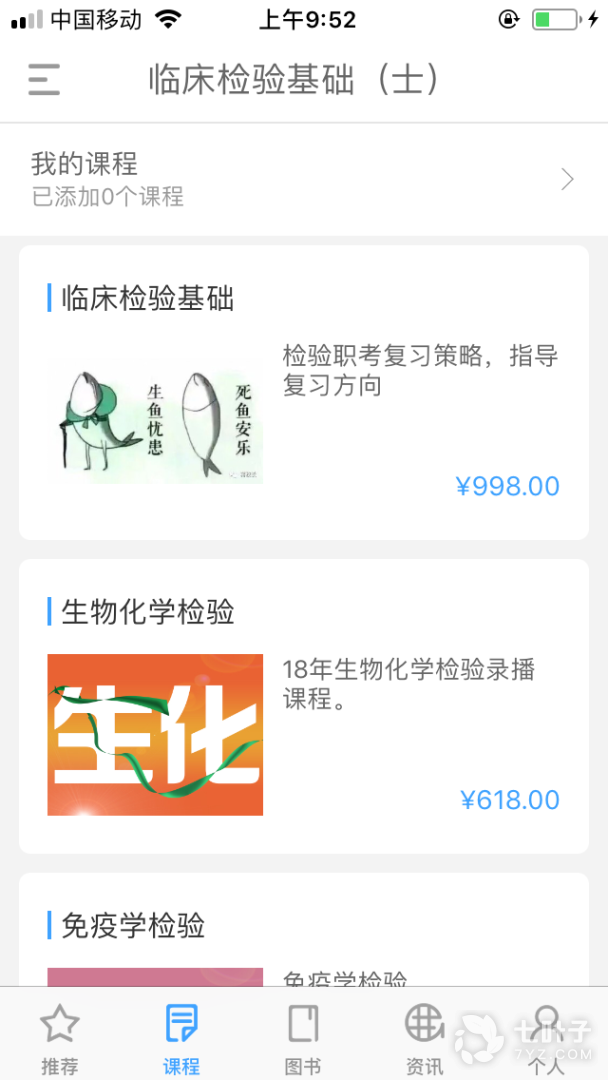Open 我的课程 row

coord(303,179)
